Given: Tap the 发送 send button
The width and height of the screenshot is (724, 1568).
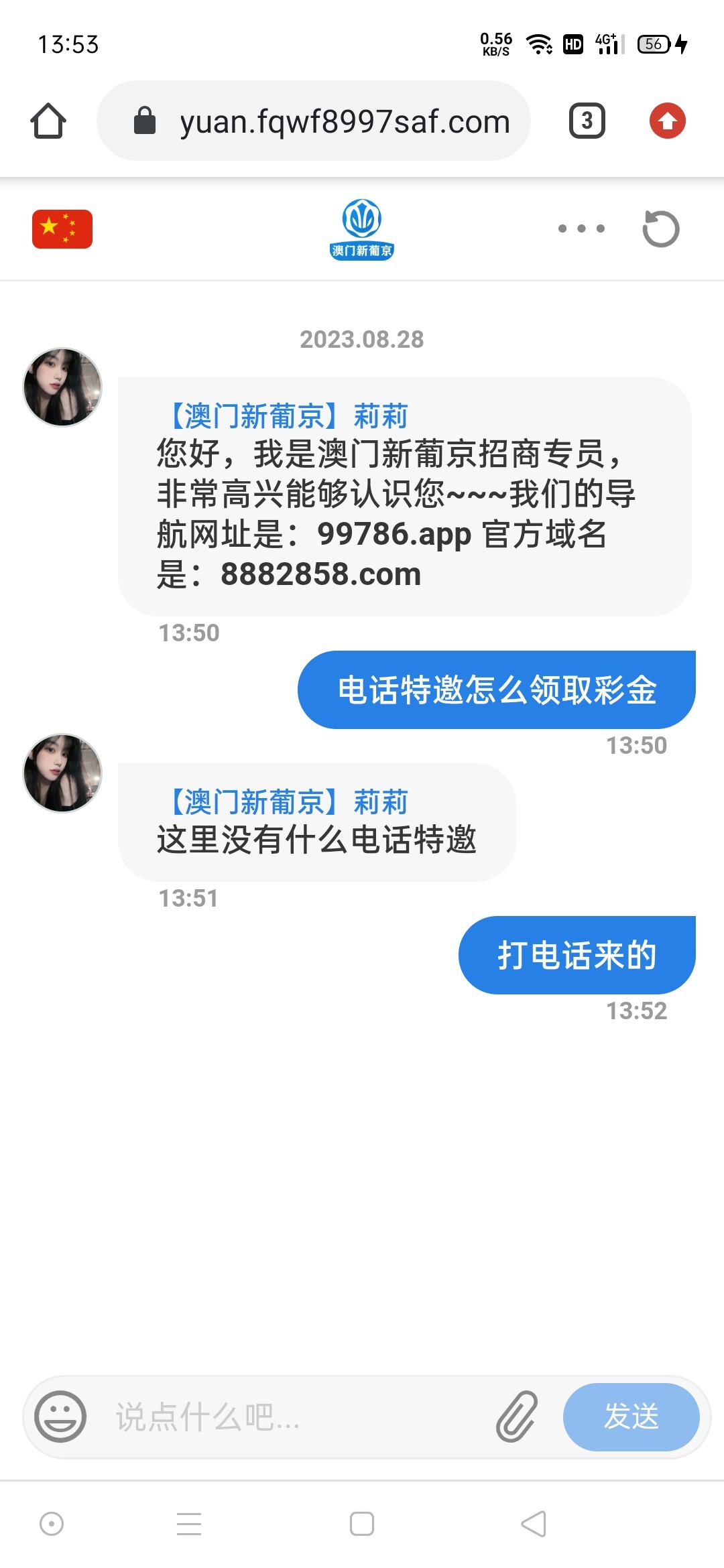Looking at the screenshot, I should tap(631, 1417).
